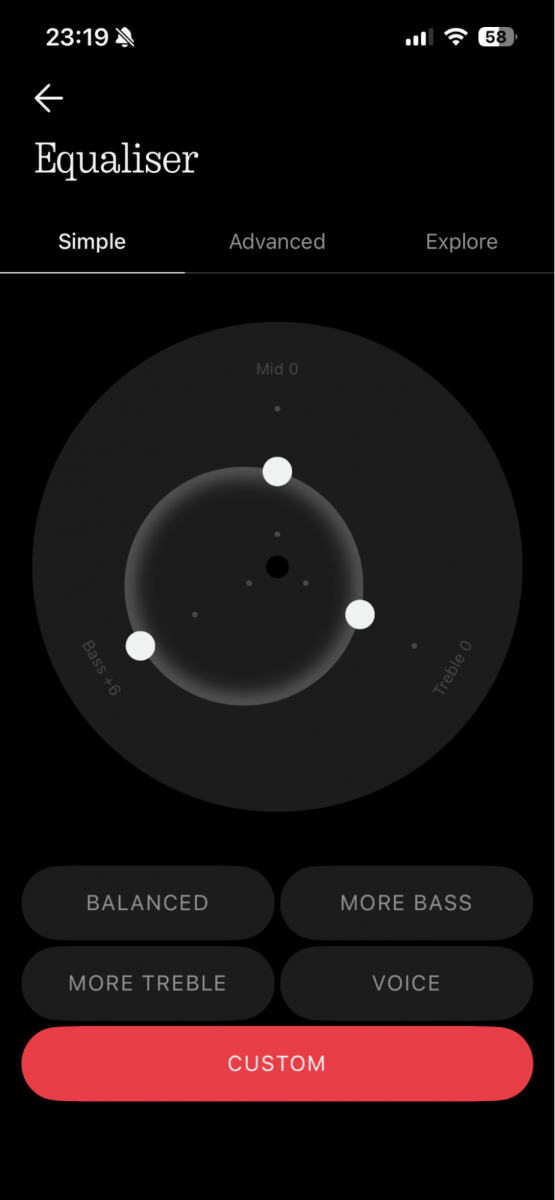The height and width of the screenshot is (1200, 555).
Task: Tap the red Custom button
Action: pos(277,1063)
